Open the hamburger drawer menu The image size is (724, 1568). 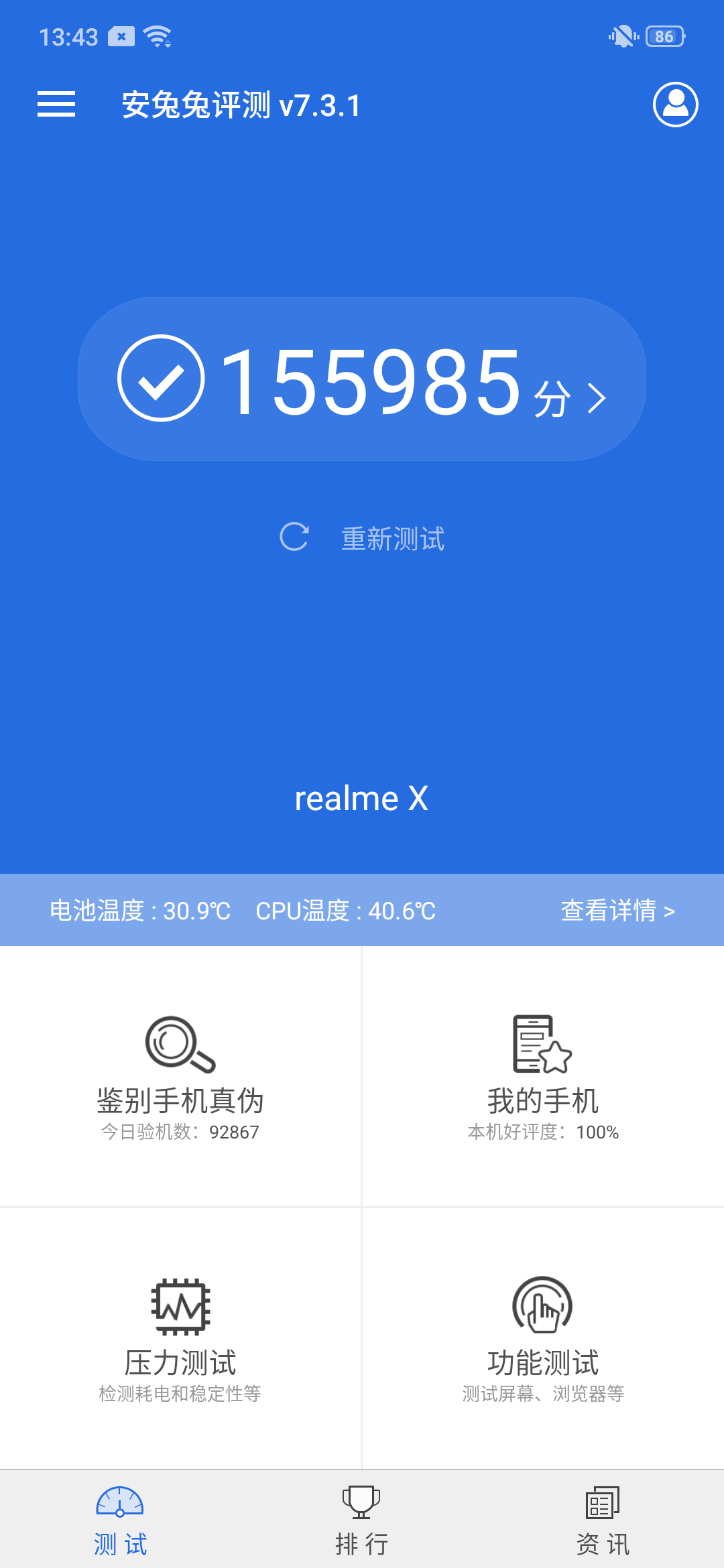pos(56,105)
